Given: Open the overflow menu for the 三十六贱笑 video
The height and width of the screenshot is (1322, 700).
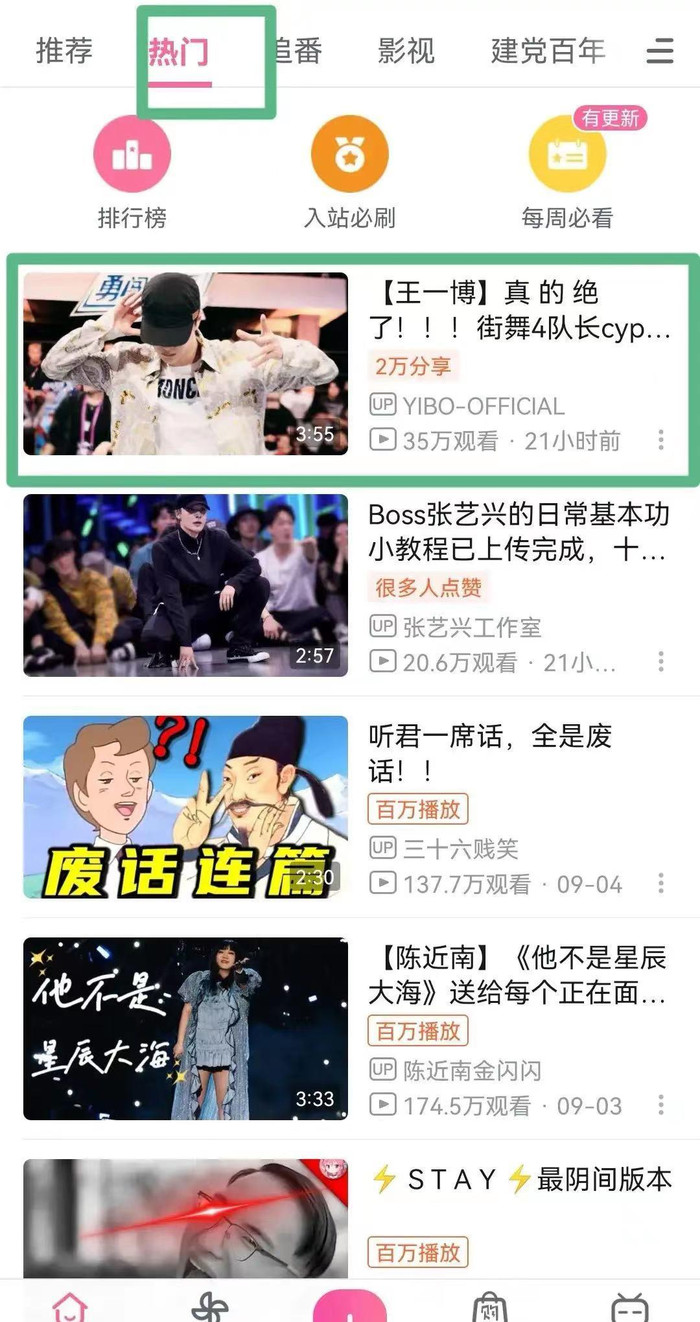Looking at the screenshot, I should click(x=661, y=883).
